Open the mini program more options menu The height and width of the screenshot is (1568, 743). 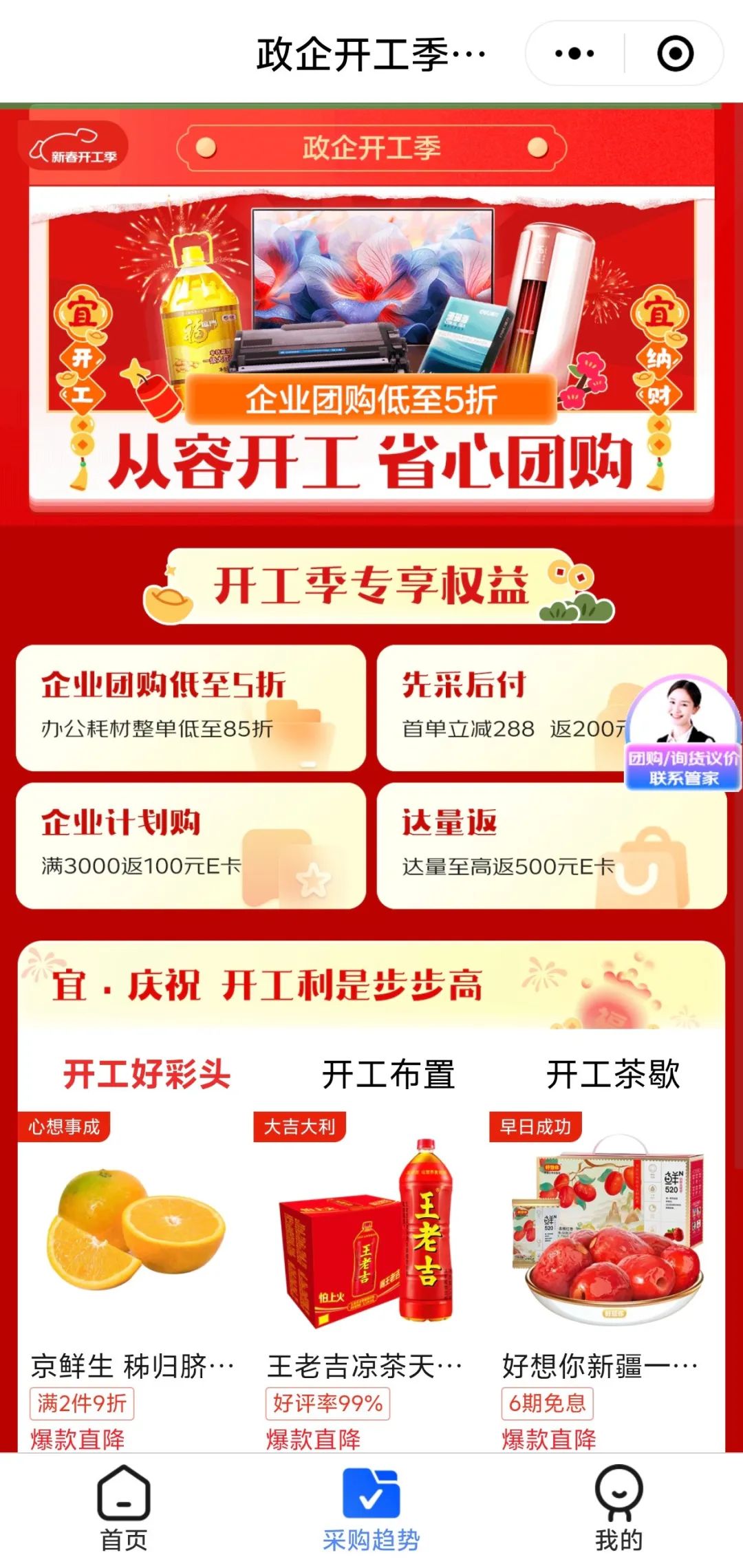[574, 54]
